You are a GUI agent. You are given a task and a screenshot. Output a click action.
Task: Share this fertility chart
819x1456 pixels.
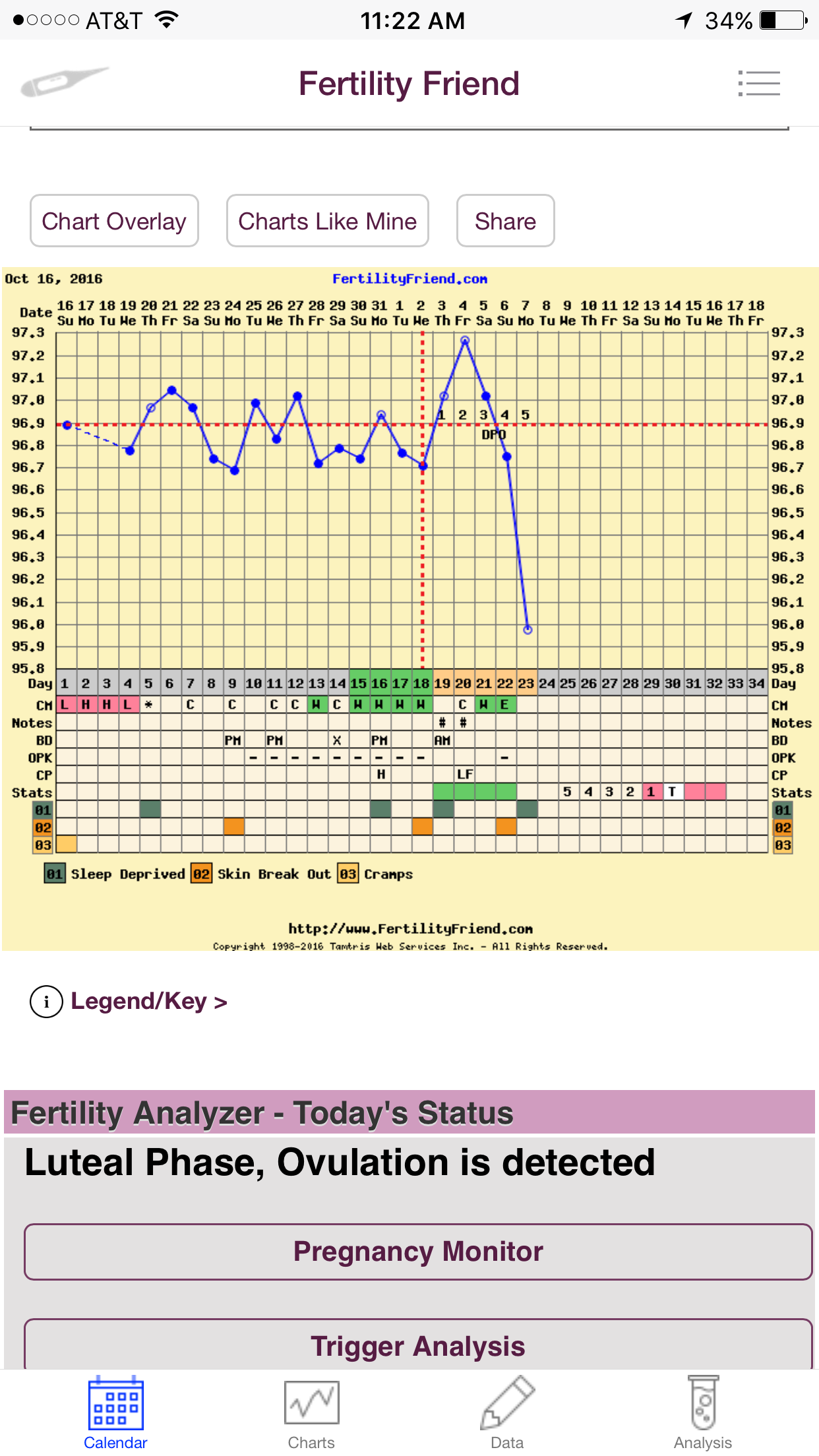[505, 222]
